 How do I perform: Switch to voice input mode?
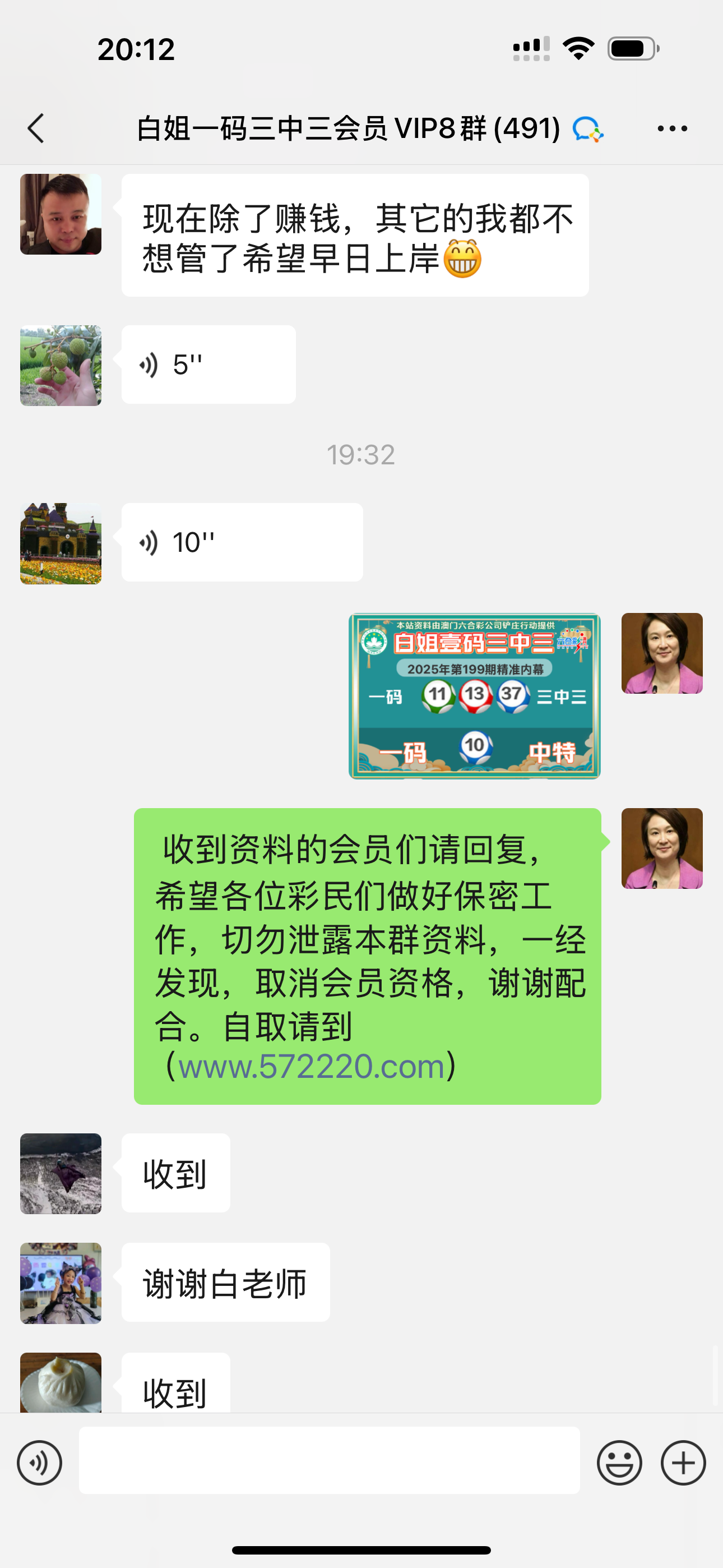point(40,1463)
